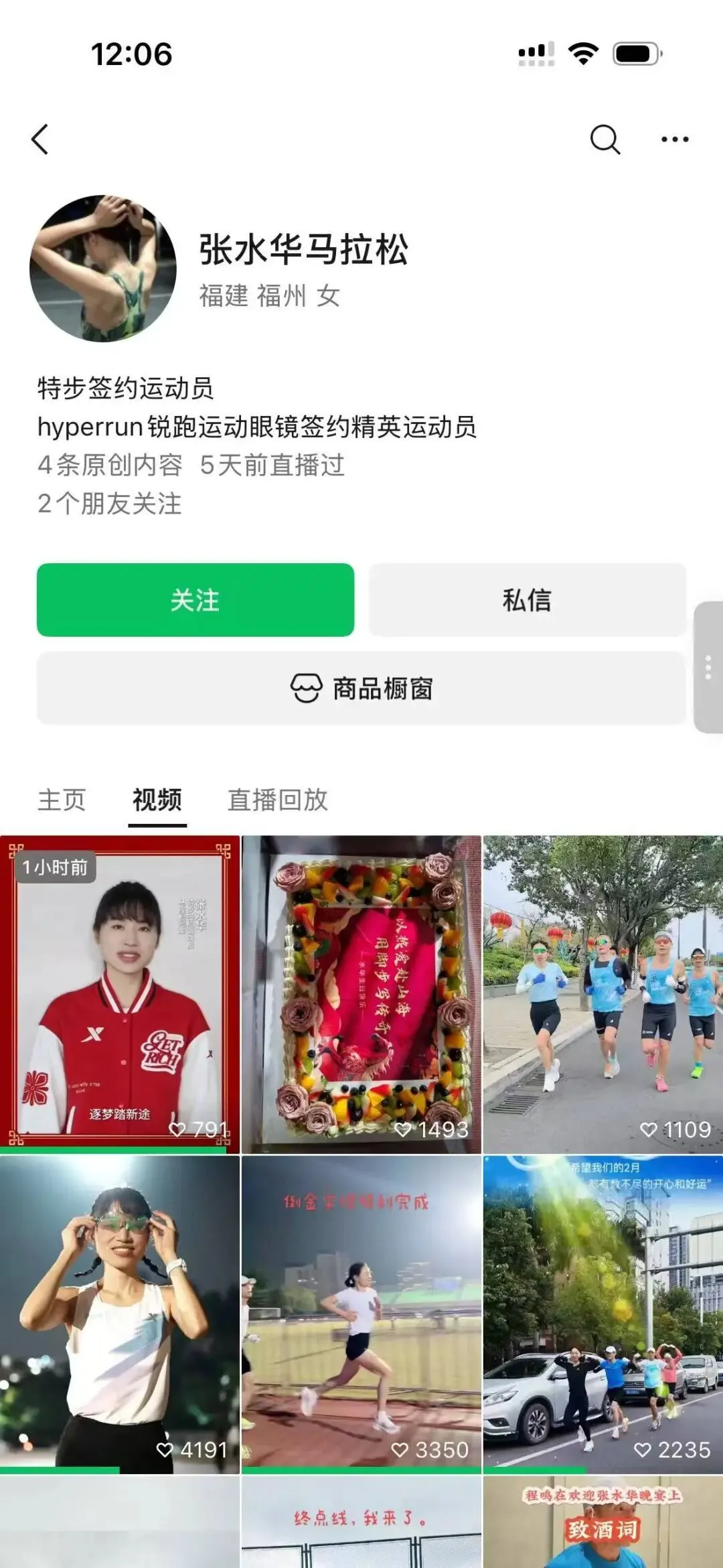Screen dimensions: 723x1568
Task: Open the video posted 1小时前
Action: [x=120, y=994]
